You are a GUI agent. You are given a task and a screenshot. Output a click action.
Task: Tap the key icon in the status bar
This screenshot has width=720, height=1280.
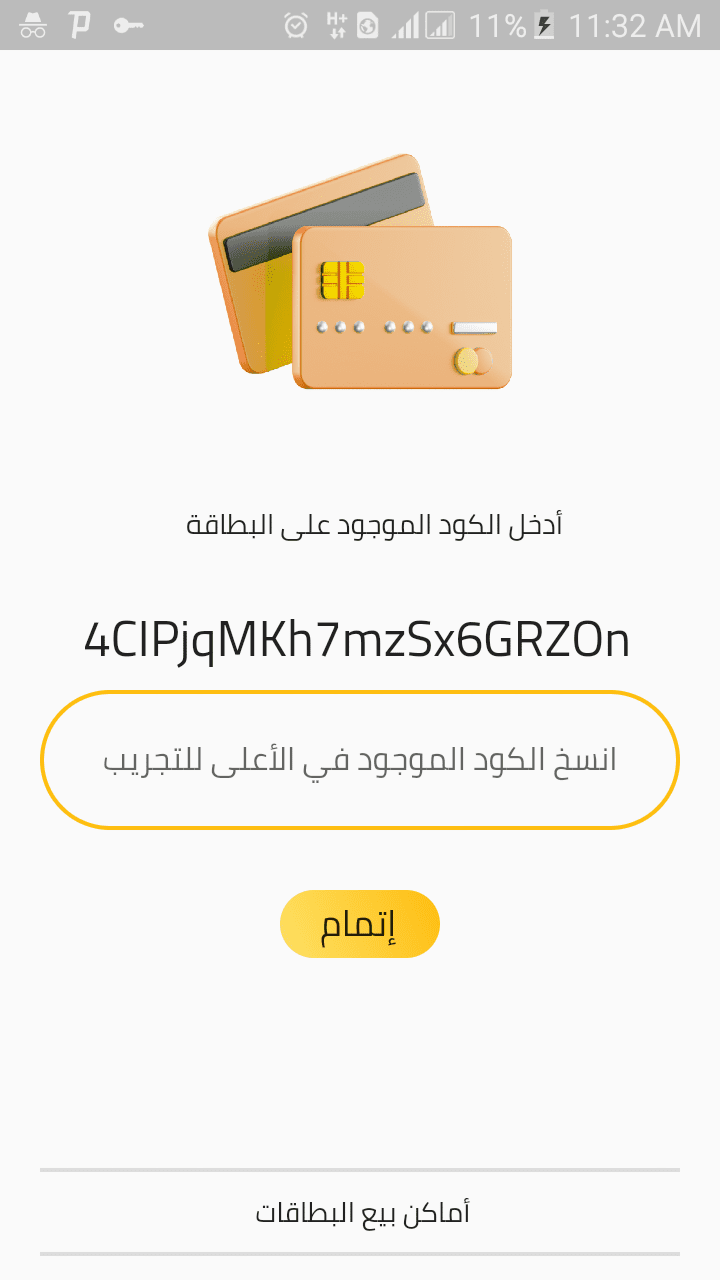point(130,25)
